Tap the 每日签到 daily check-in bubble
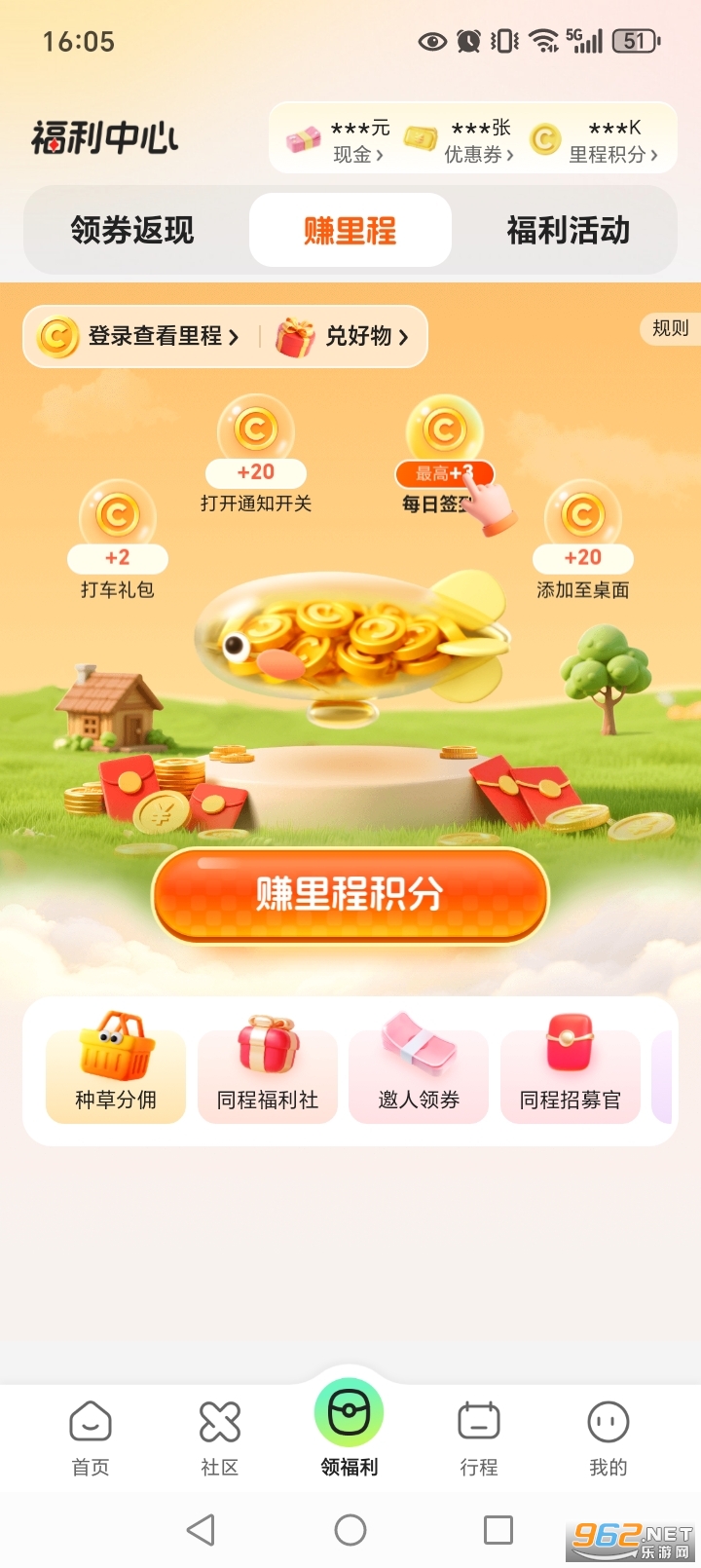 click(x=443, y=451)
